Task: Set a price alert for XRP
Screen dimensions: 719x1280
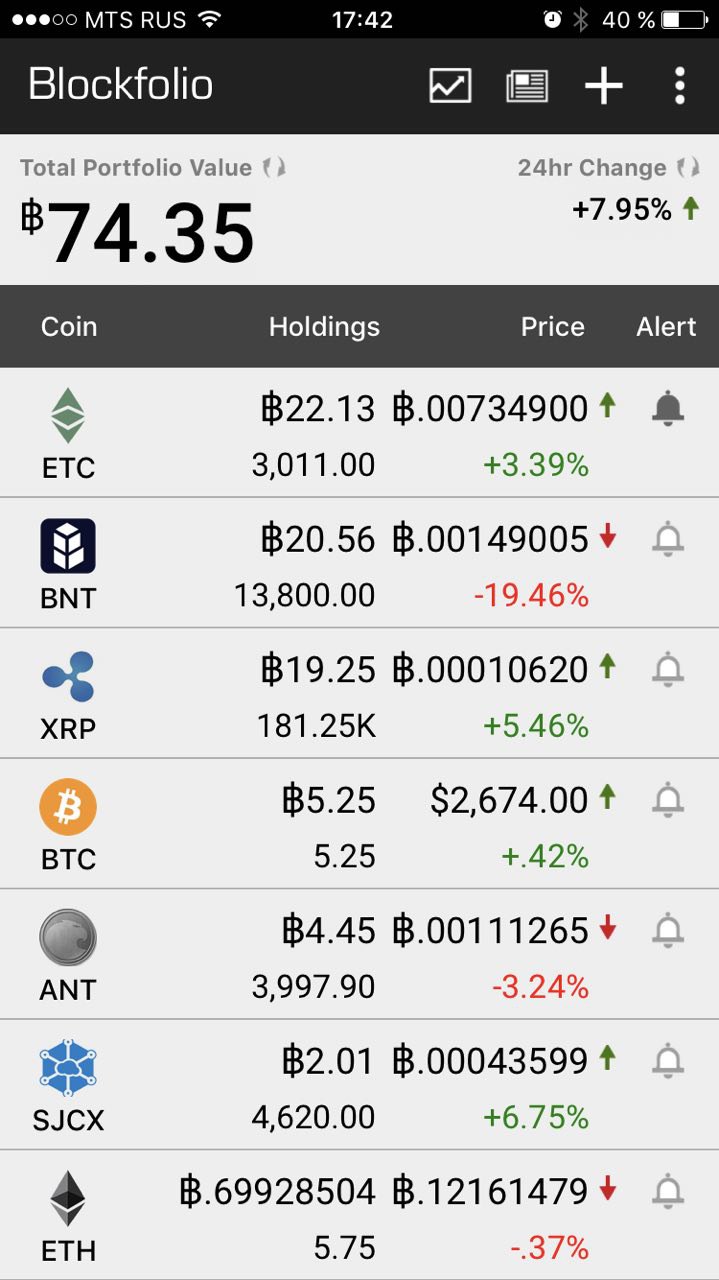Action: click(x=668, y=669)
